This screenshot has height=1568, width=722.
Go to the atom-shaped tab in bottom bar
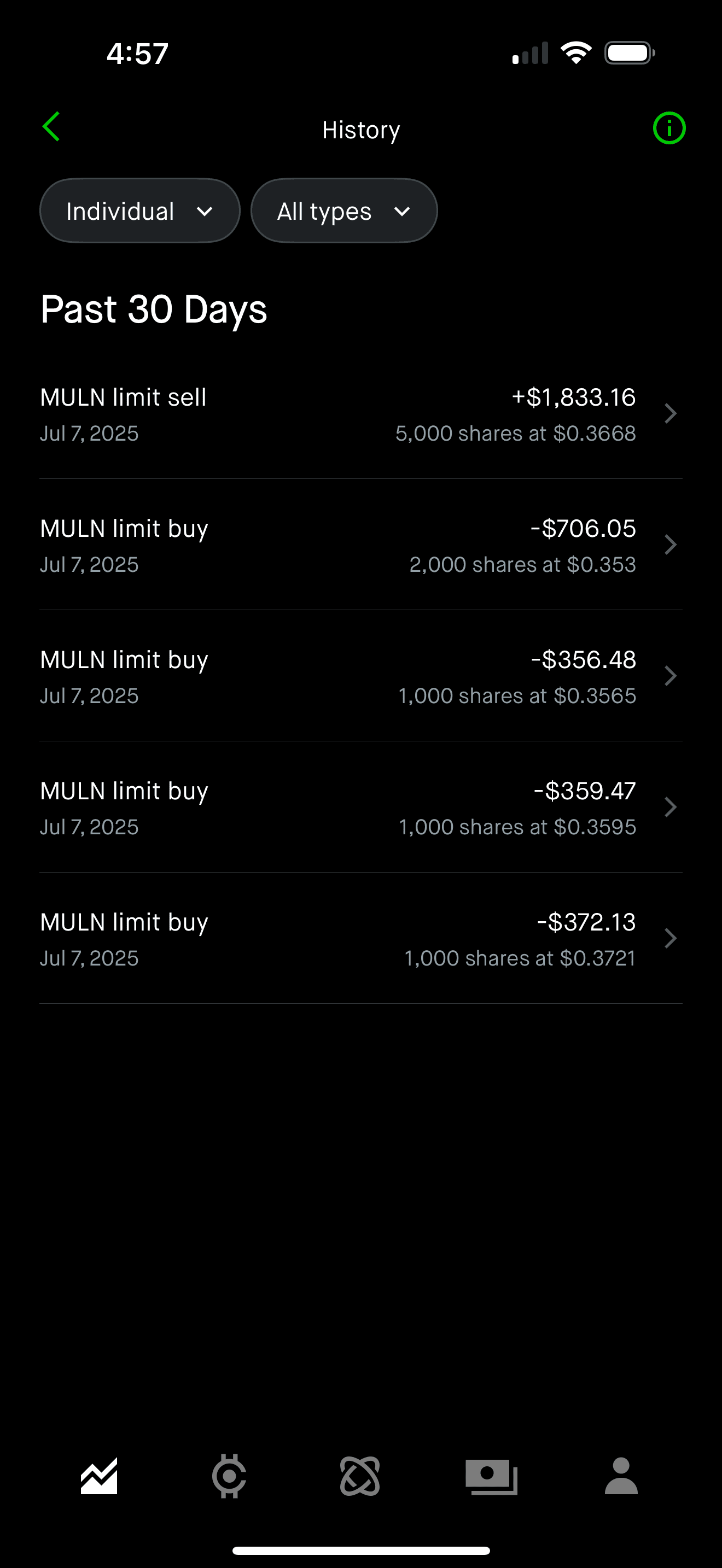point(360,1476)
